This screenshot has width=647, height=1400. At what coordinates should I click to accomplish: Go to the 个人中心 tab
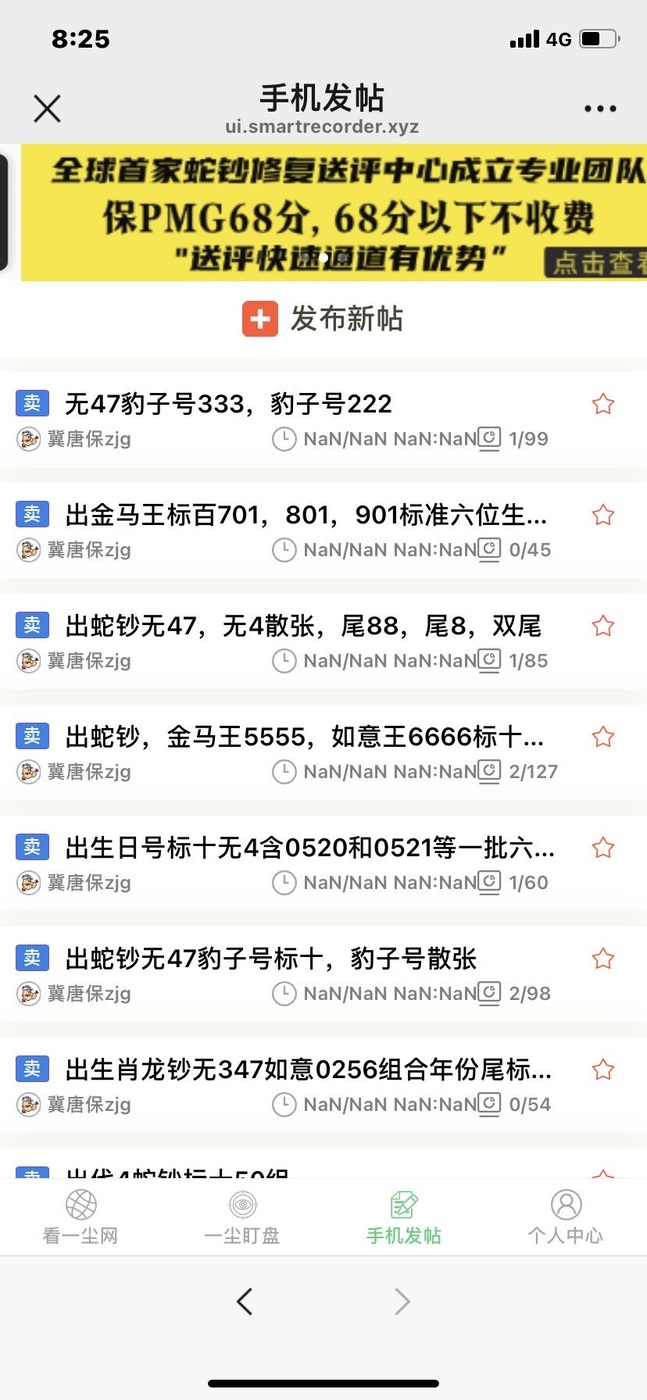click(566, 1217)
